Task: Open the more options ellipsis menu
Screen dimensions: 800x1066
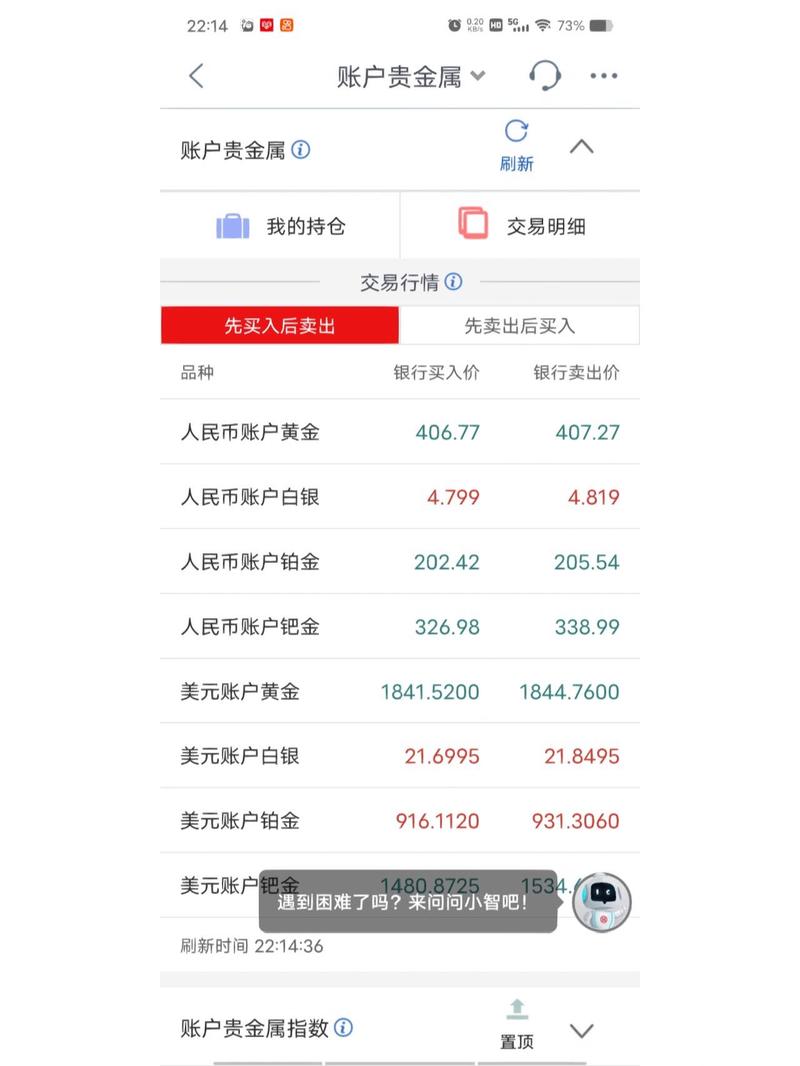Action: (x=604, y=75)
